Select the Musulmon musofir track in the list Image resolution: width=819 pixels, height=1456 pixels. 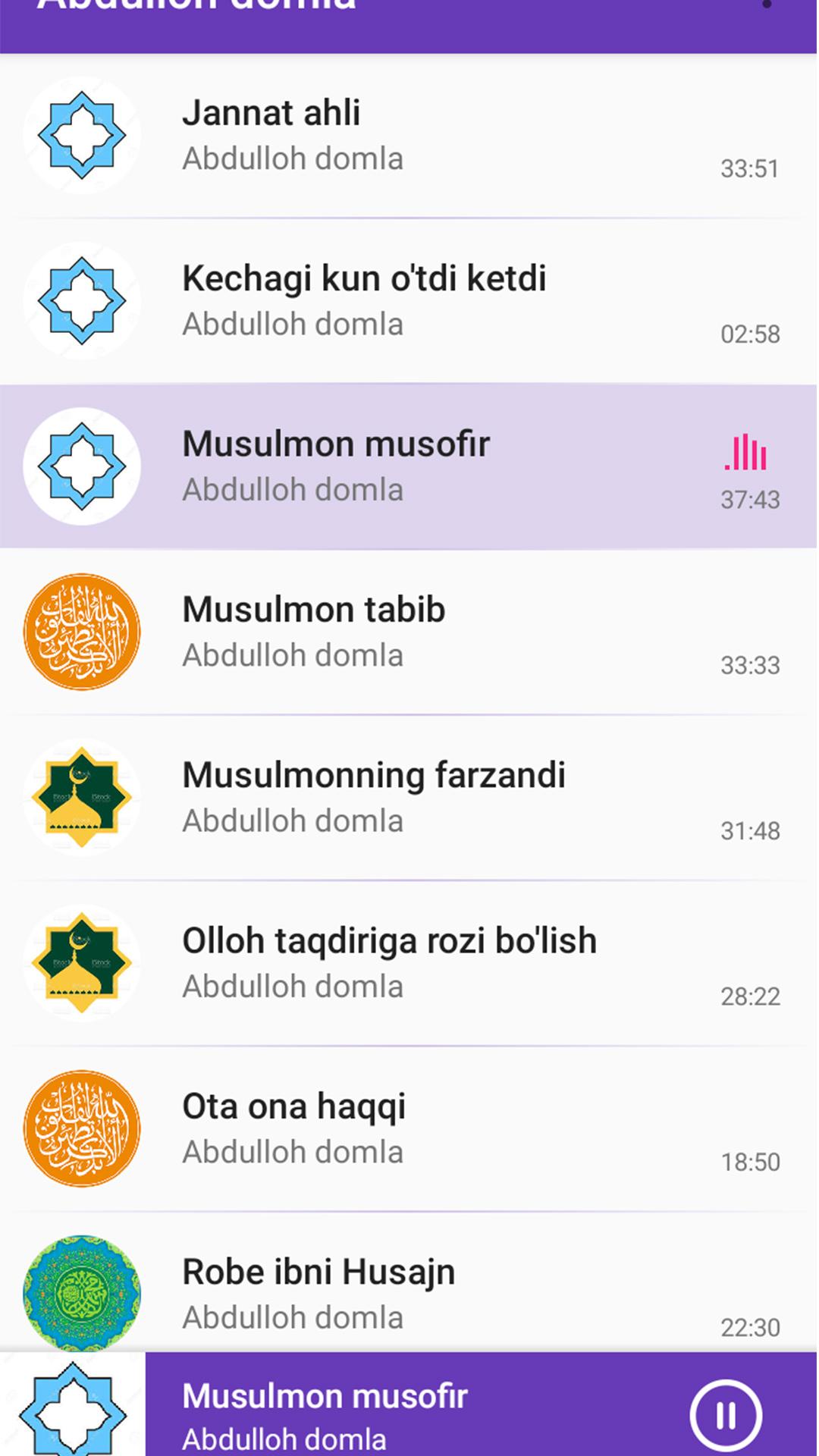(x=409, y=466)
